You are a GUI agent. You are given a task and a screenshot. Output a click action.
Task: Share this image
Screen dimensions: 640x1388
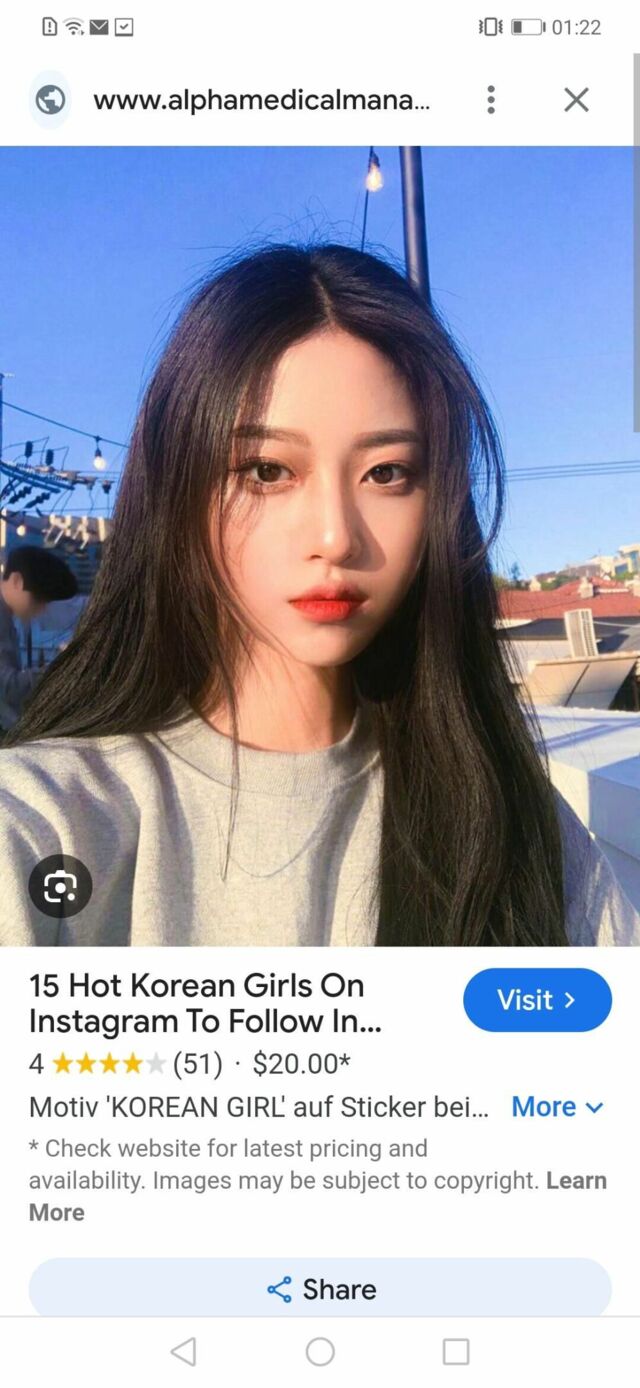[320, 1289]
